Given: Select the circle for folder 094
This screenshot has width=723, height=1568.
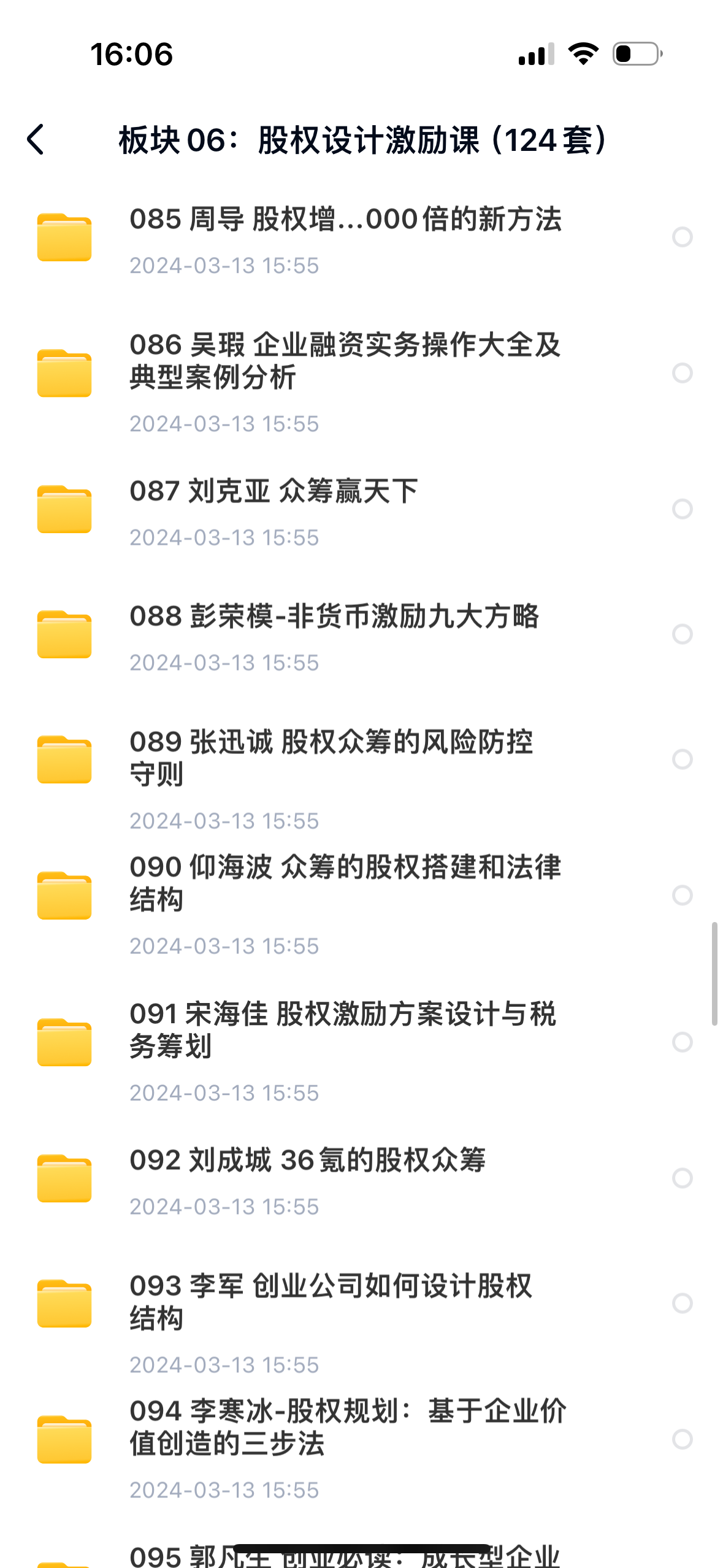Looking at the screenshot, I should tap(682, 1439).
